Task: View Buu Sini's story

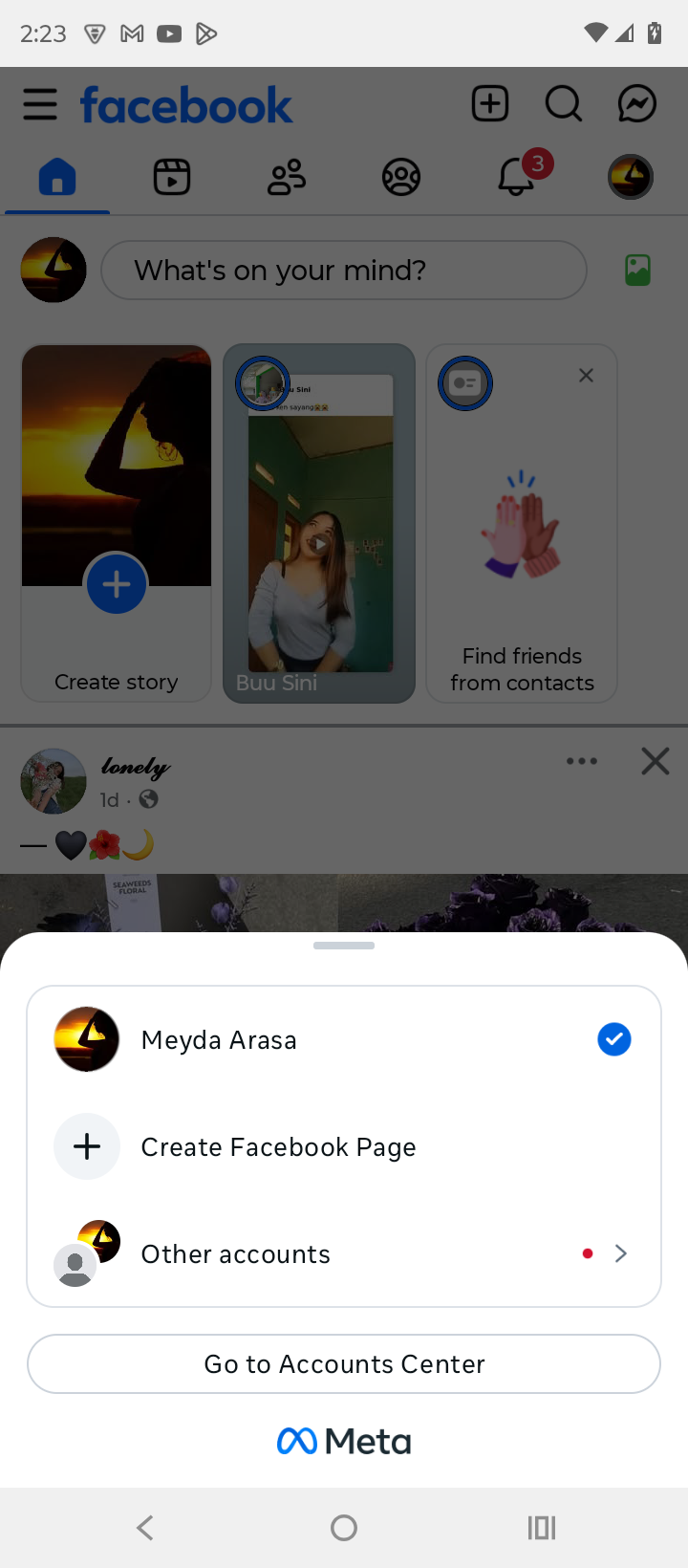Action: point(319,523)
